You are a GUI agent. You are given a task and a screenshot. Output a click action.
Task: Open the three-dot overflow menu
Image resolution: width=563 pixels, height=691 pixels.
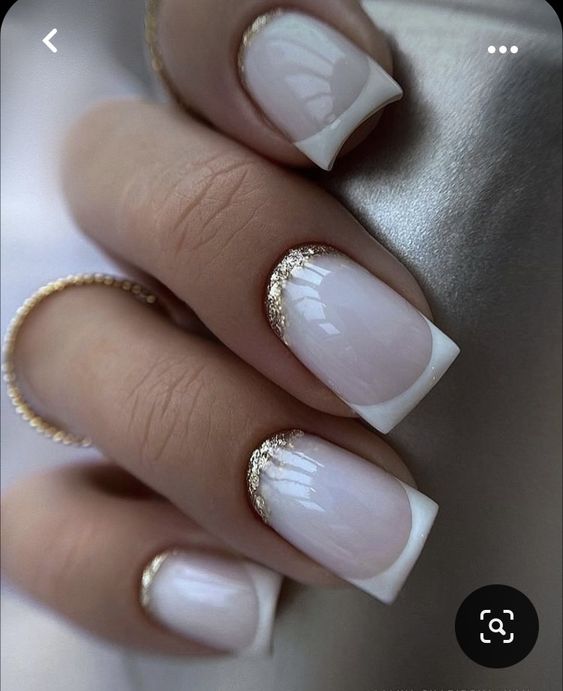tap(503, 50)
